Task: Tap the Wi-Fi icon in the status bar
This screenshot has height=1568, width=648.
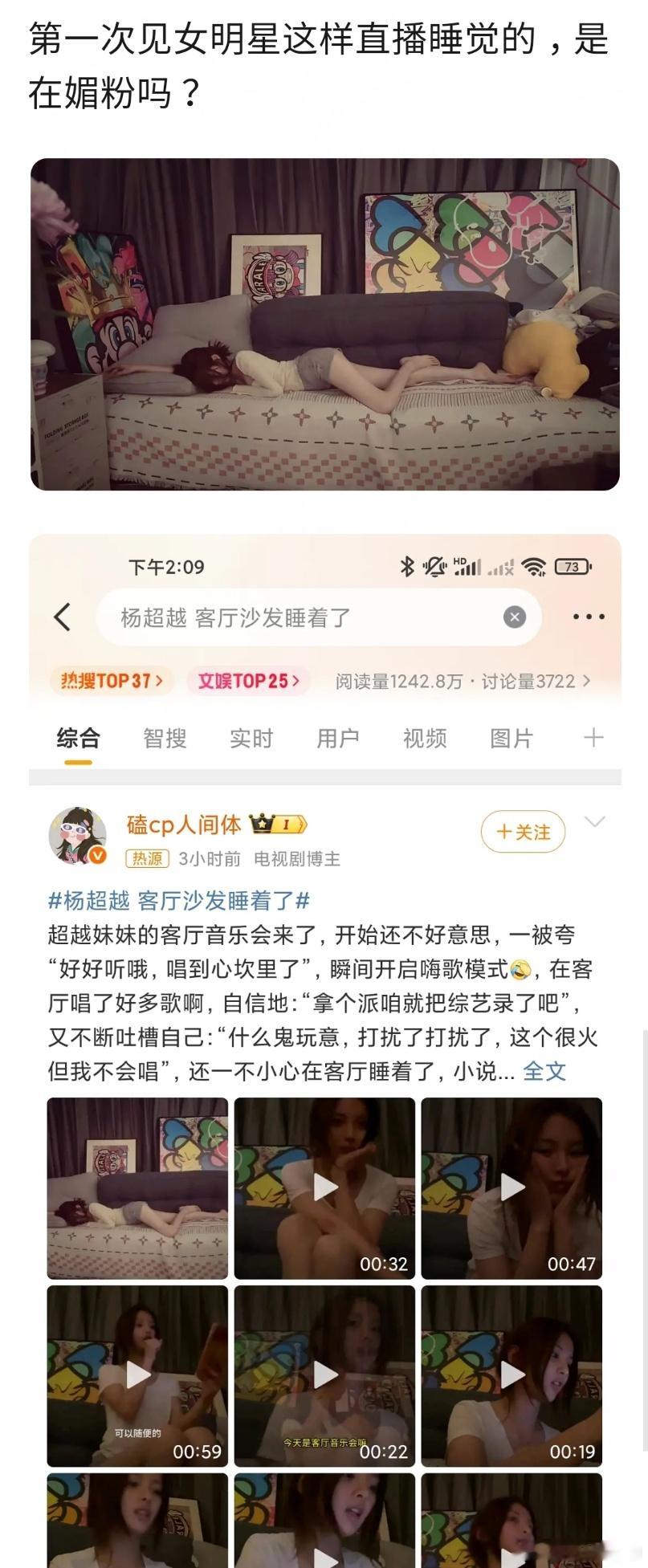Action: coord(533,567)
